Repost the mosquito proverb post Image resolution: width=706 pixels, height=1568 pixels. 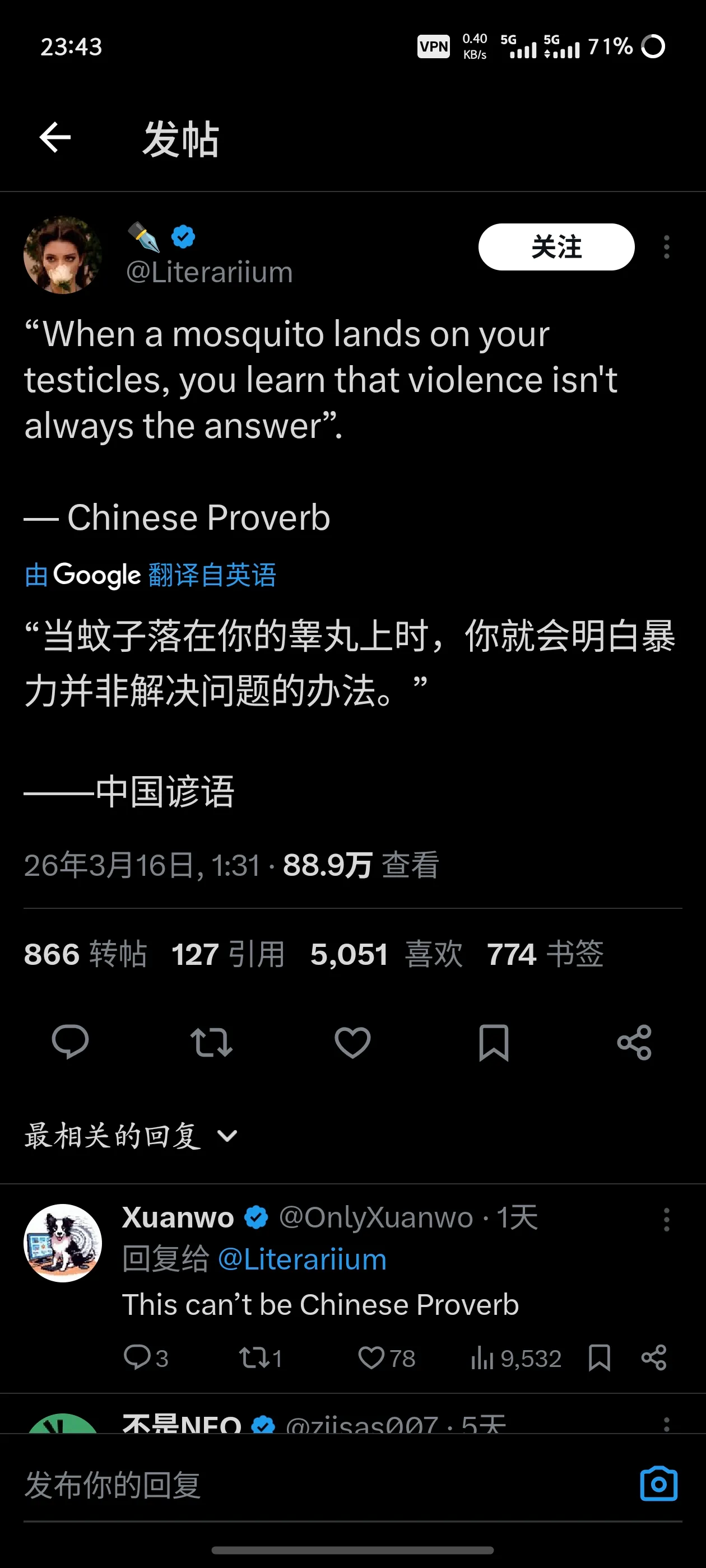211,1042
